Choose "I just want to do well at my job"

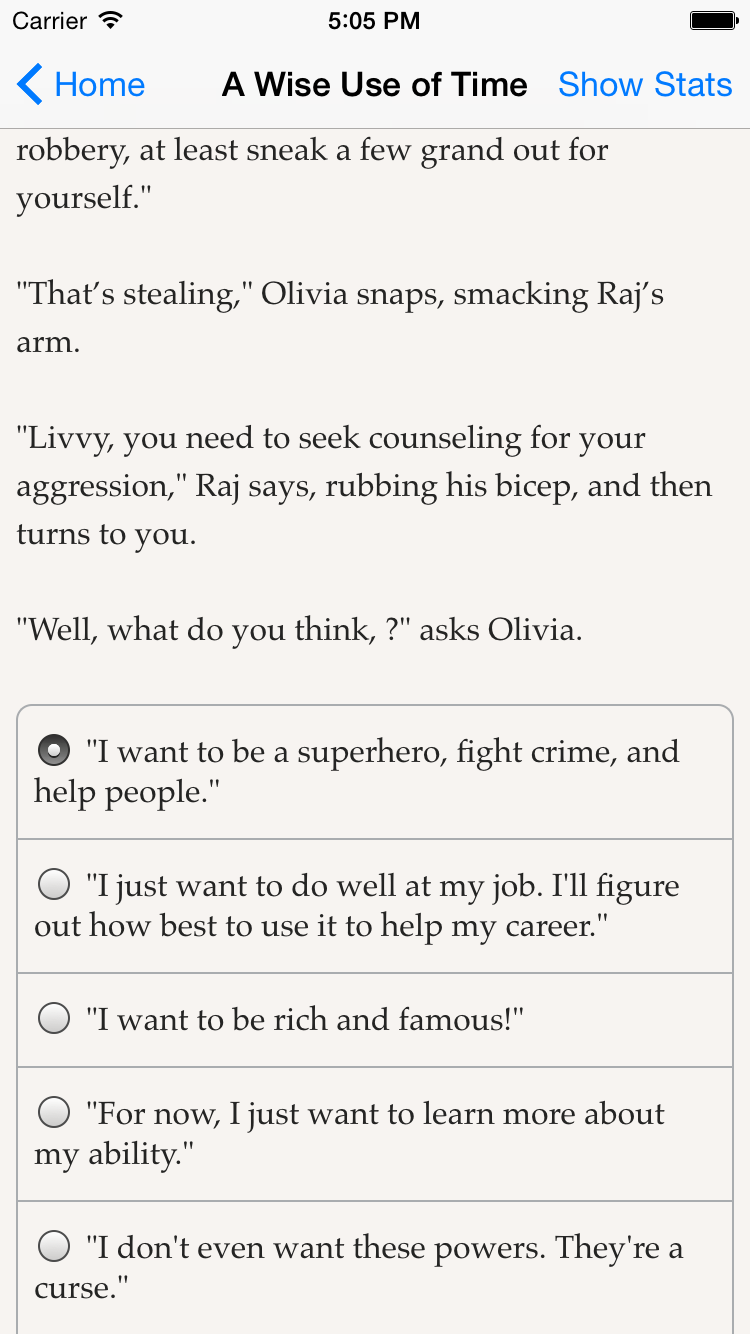(x=375, y=906)
